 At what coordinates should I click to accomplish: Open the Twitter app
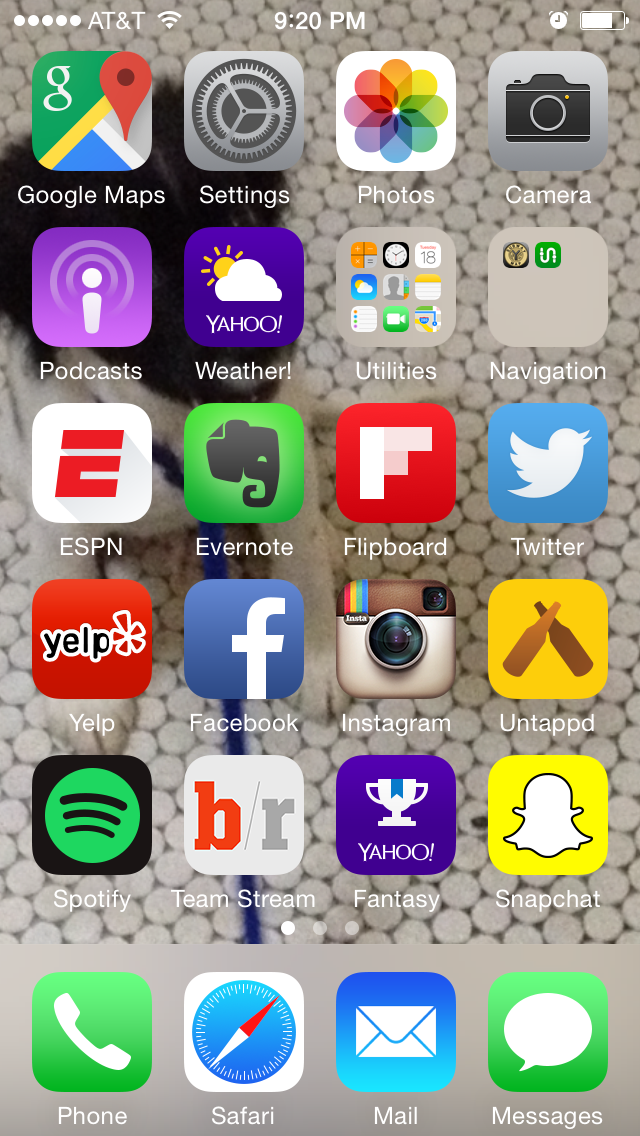coord(548,463)
